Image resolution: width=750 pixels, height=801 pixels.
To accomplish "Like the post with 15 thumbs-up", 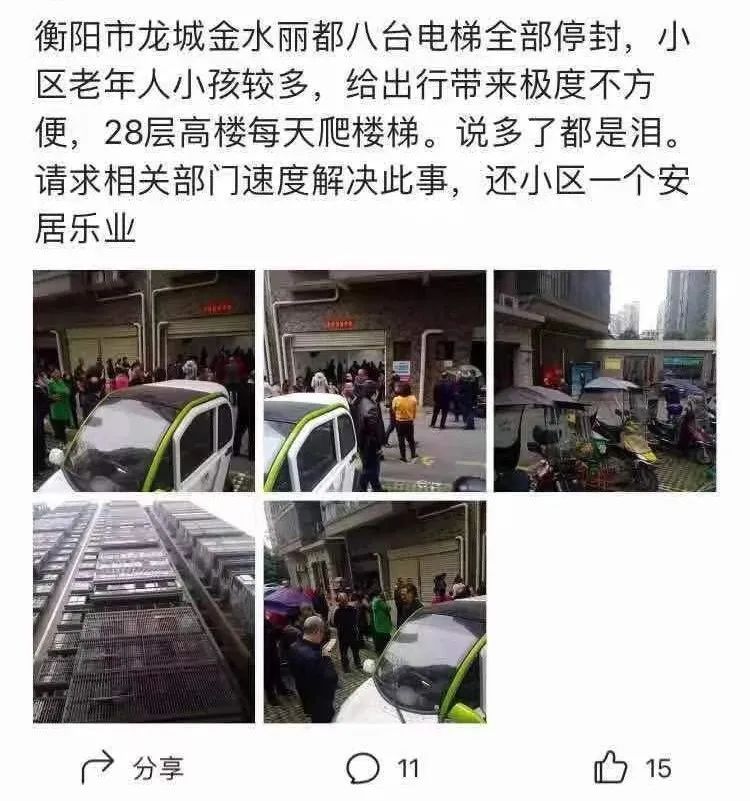I will (632, 768).
